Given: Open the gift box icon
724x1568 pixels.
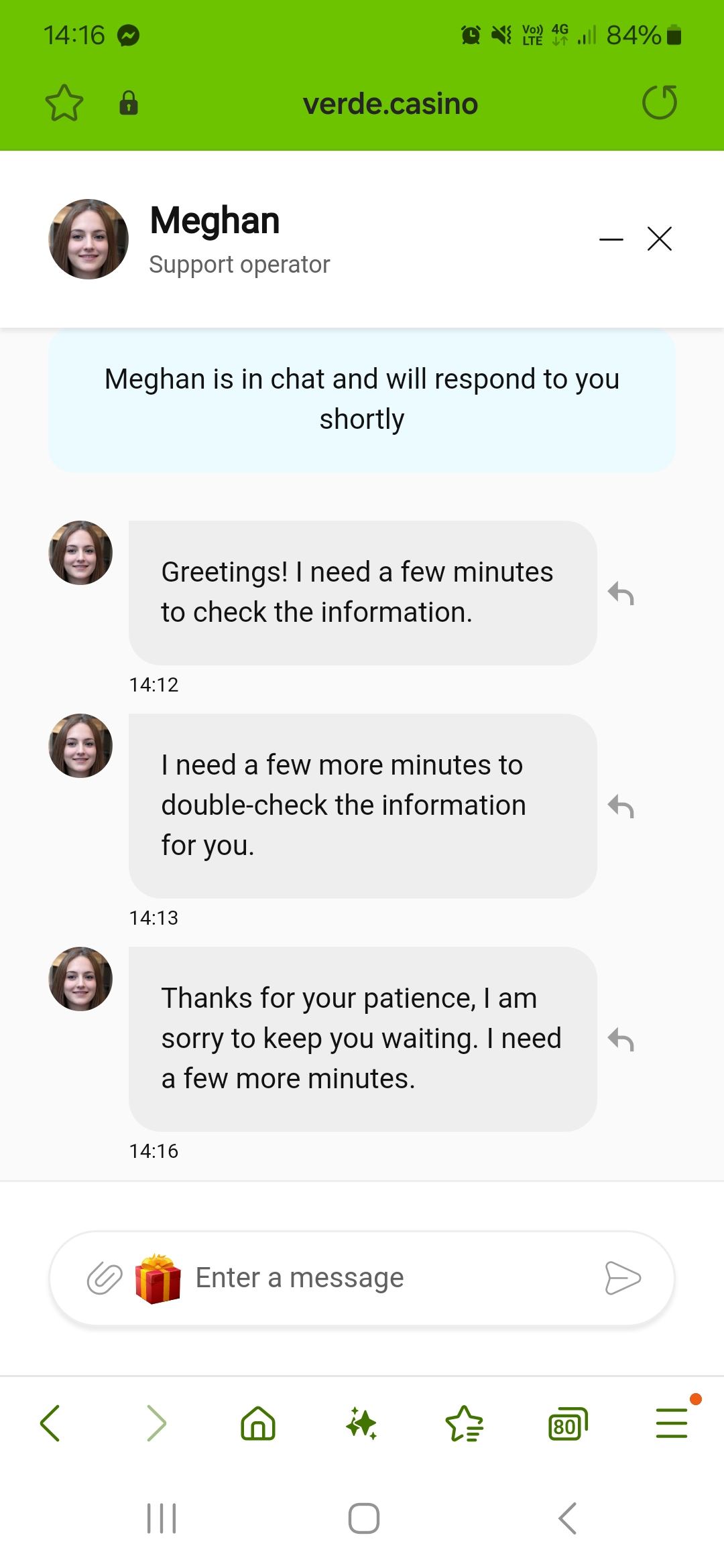Looking at the screenshot, I should click(158, 1278).
